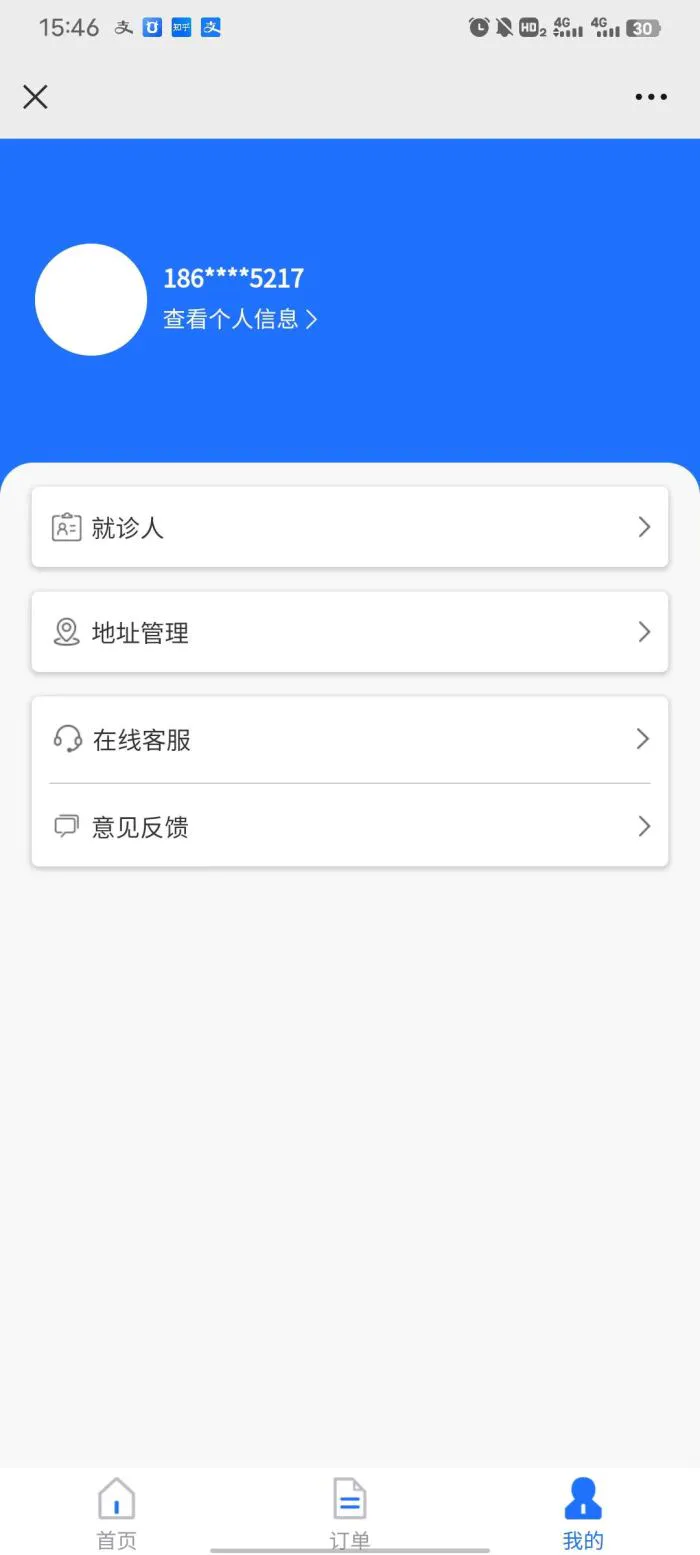The image size is (700, 1555).
Task: Switch to the 订单 tab
Action: point(350,1513)
